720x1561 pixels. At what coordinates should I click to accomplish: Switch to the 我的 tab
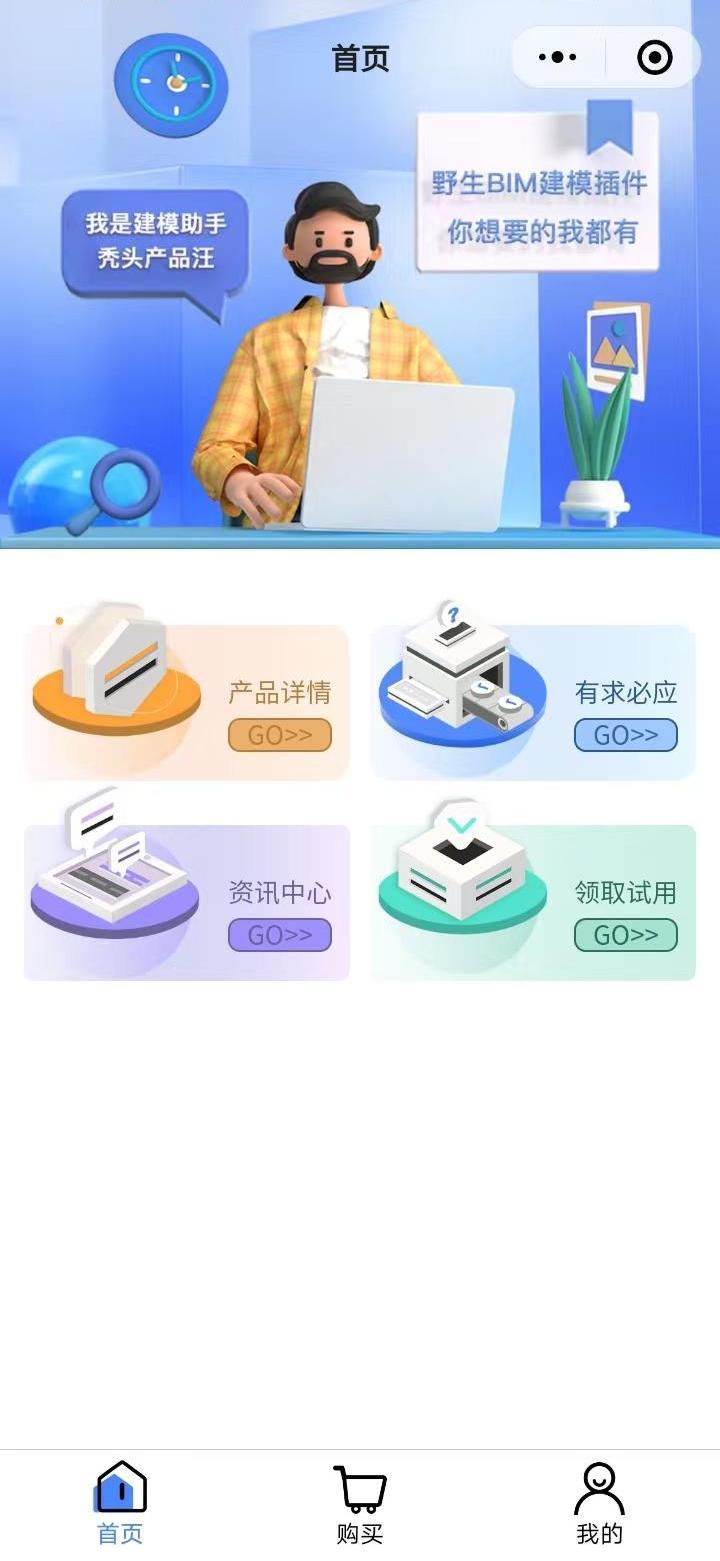click(599, 1503)
